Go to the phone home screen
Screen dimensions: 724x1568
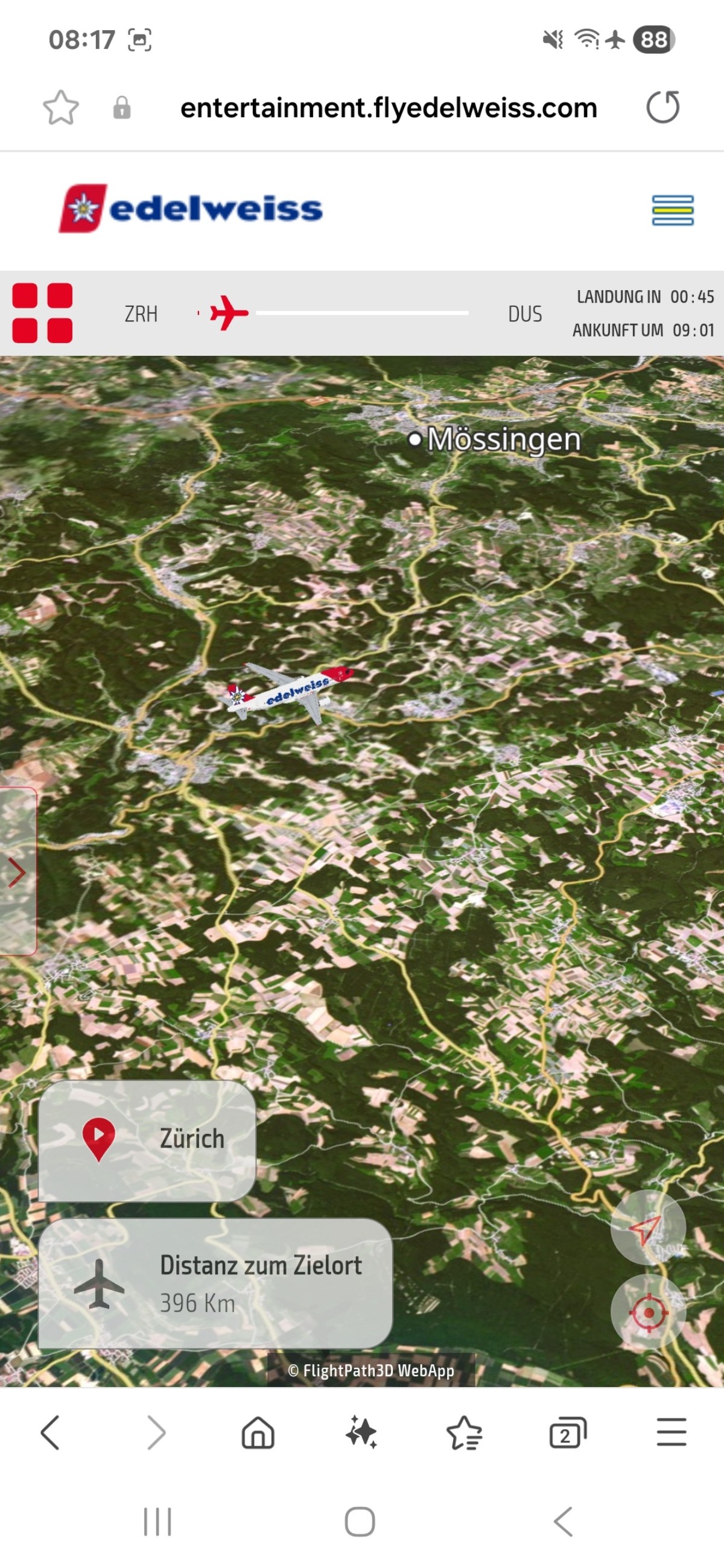[x=360, y=1522]
